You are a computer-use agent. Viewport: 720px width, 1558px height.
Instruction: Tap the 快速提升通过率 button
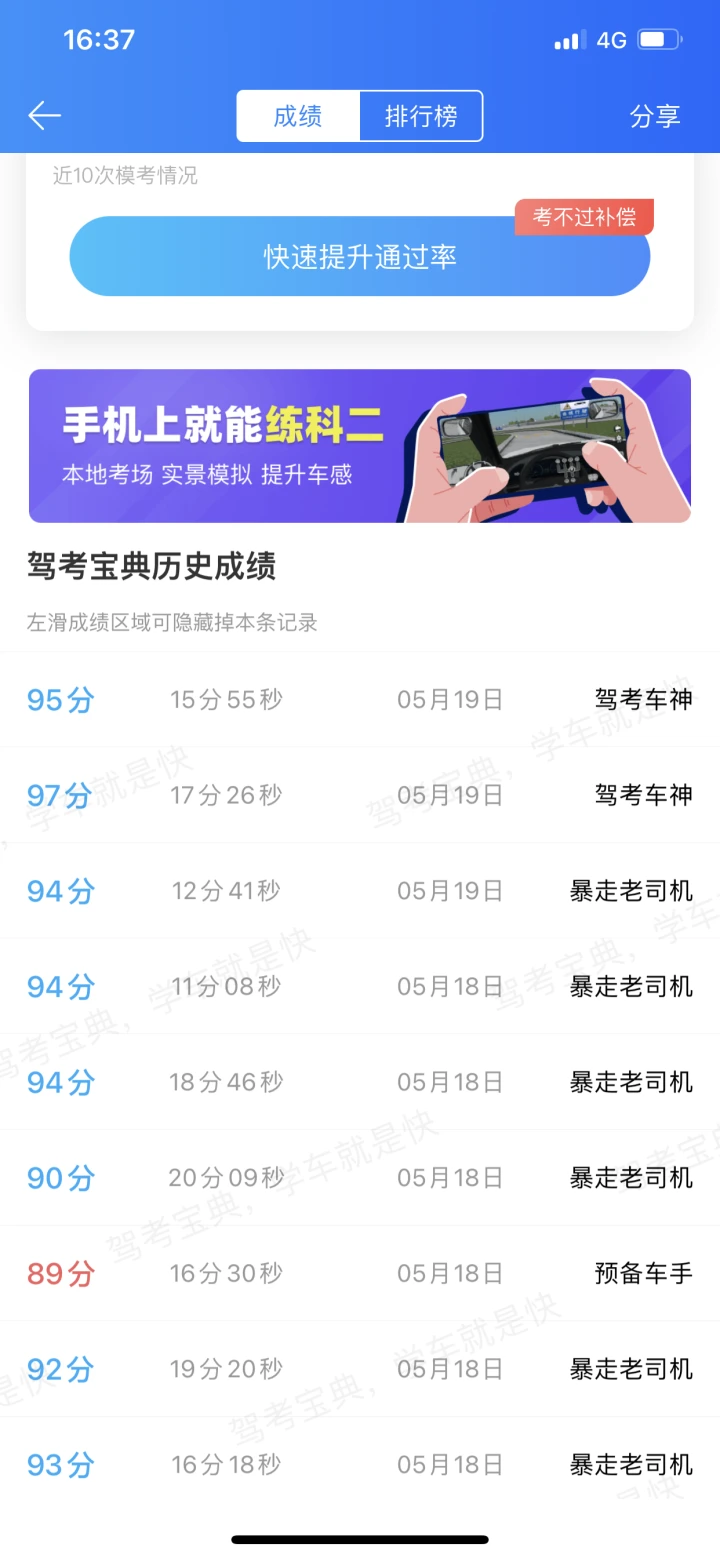click(360, 256)
